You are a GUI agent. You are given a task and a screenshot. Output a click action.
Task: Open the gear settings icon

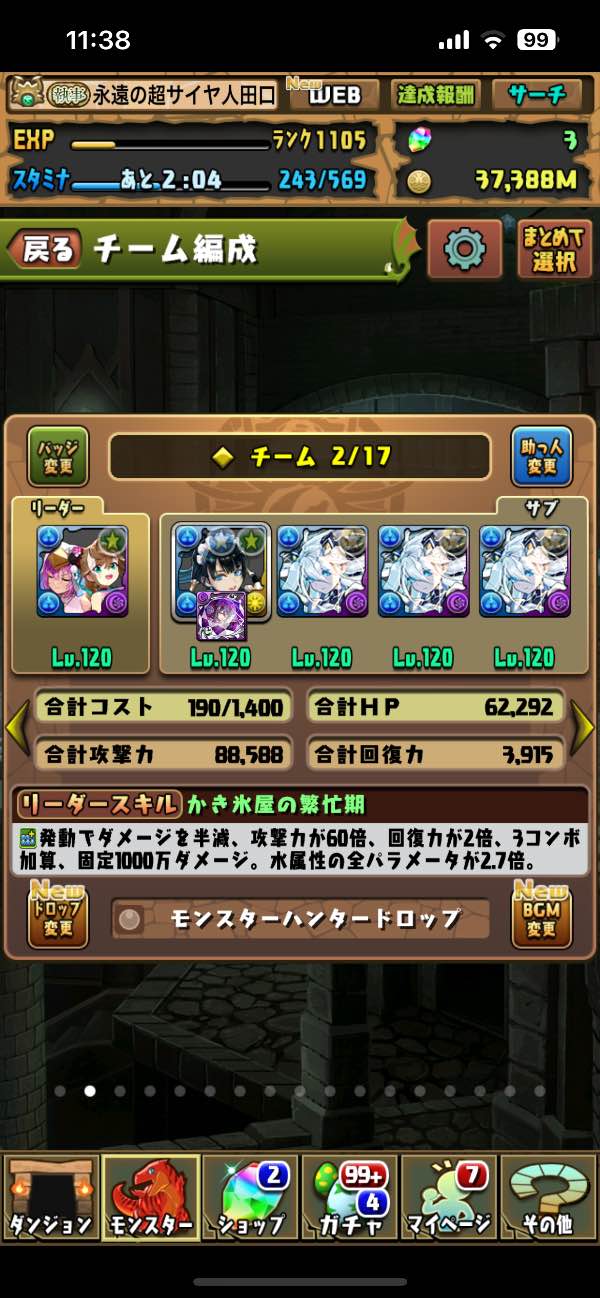[x=465, y=248]
